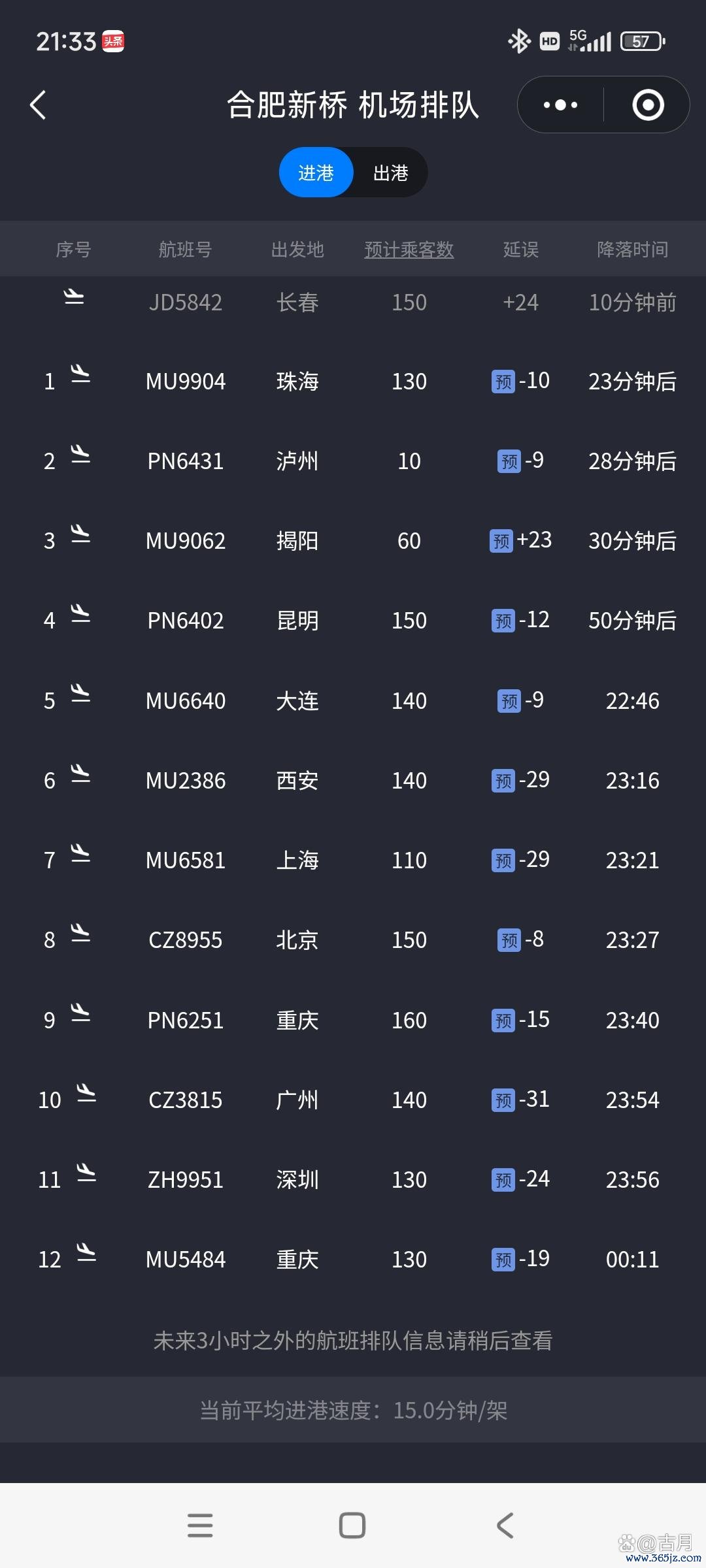
Task: Open landed flight JD5842 from 长春
Action: tap(186, 302)
